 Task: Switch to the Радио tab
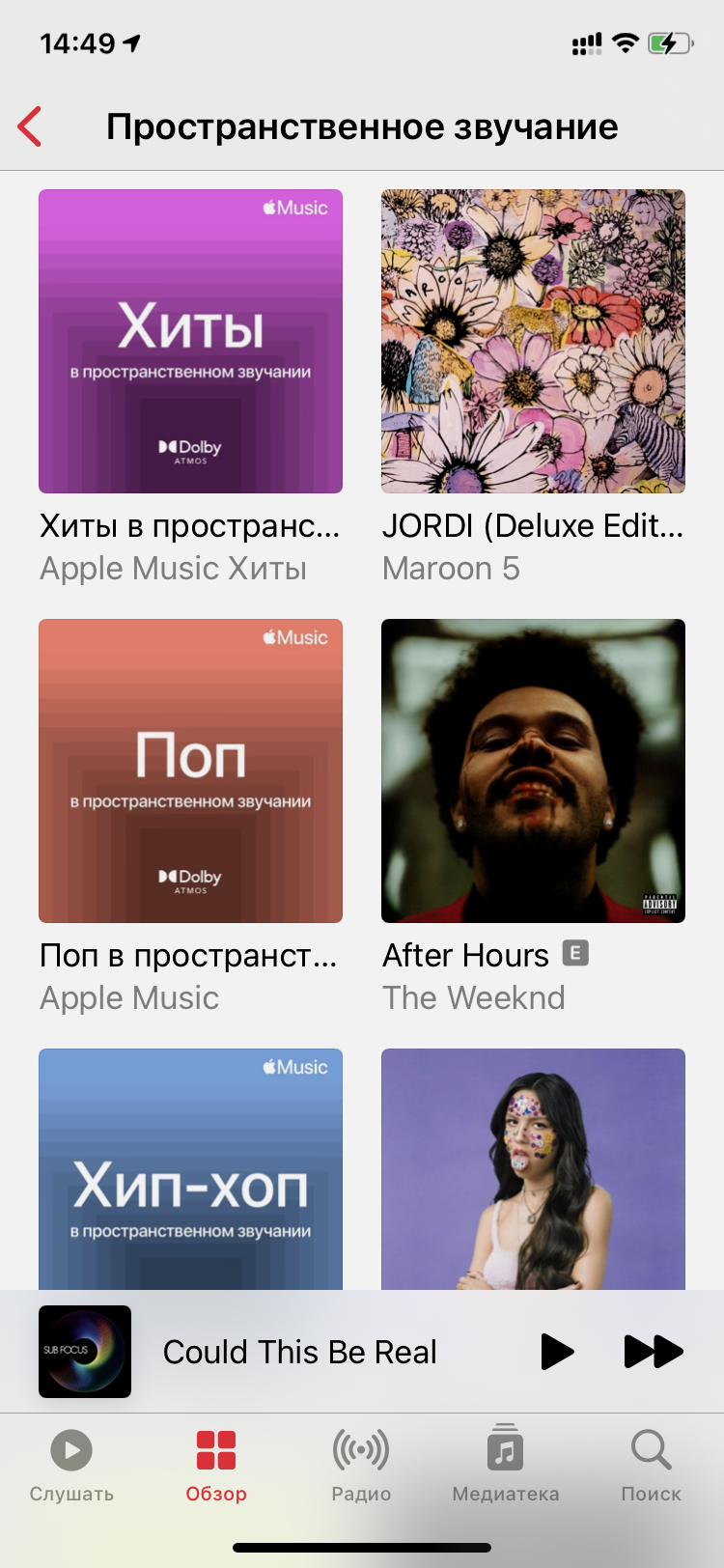pos(361,1466)
